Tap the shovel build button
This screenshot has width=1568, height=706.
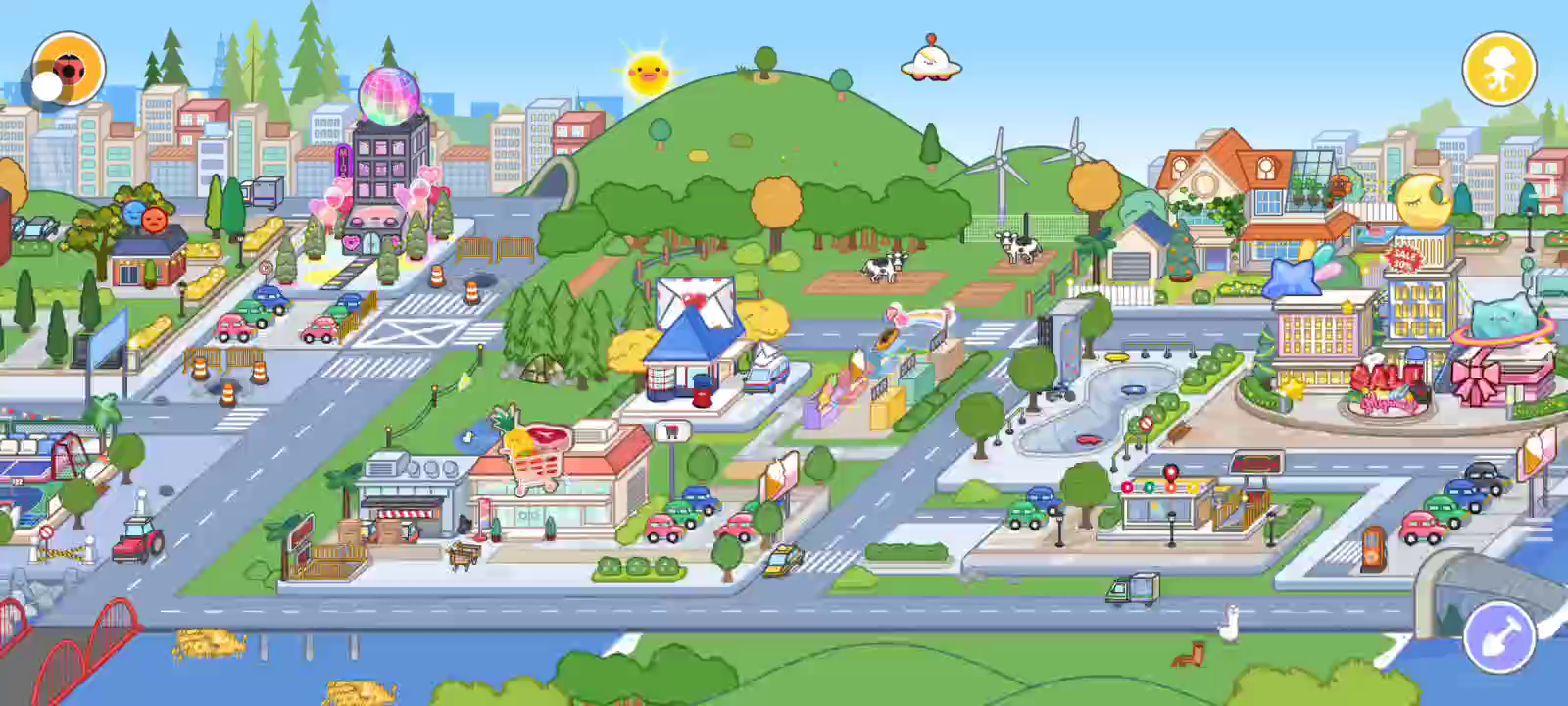[1498, 637]
